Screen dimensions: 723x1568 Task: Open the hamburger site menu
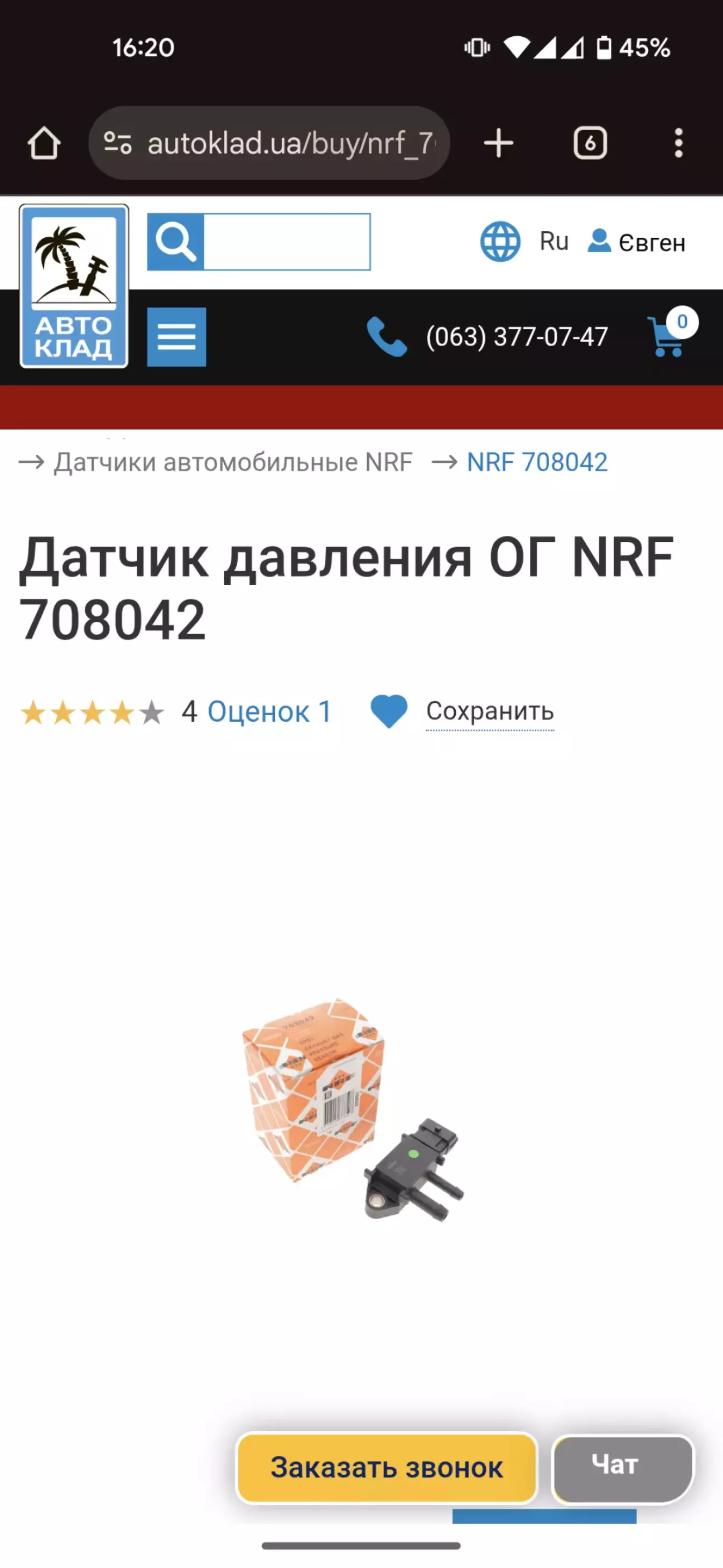click(x=176, y=337)
